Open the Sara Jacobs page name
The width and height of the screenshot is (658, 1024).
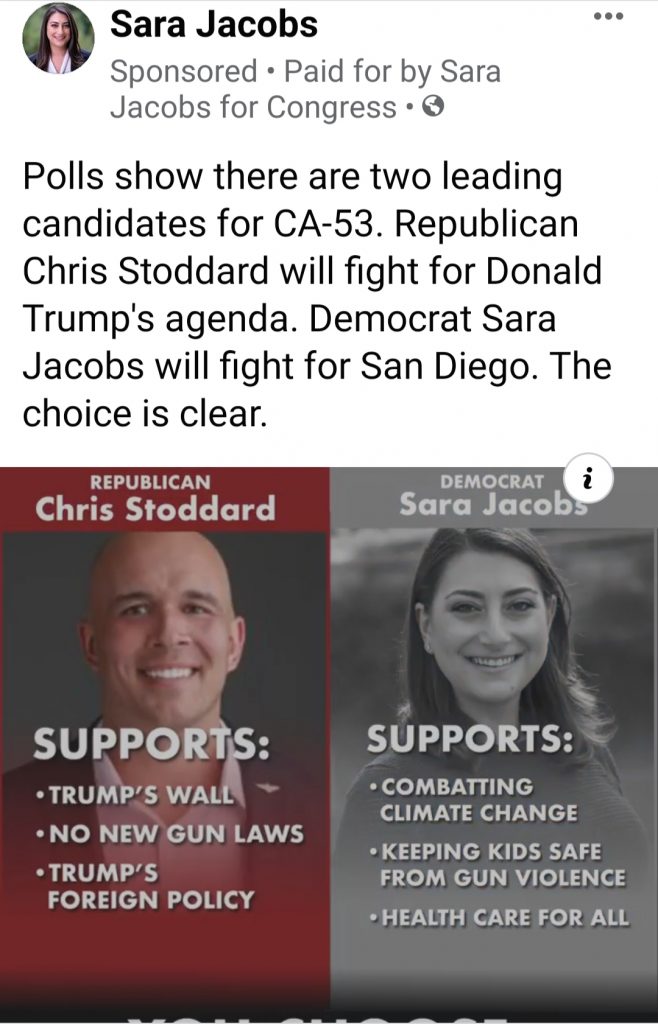pyautogui.click(x=214, y=25)
